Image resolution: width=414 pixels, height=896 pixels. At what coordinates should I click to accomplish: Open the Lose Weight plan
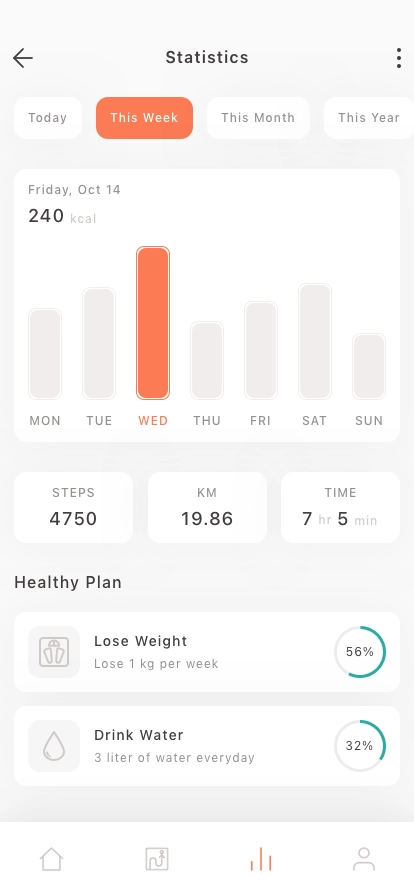(x=207, y=652)
